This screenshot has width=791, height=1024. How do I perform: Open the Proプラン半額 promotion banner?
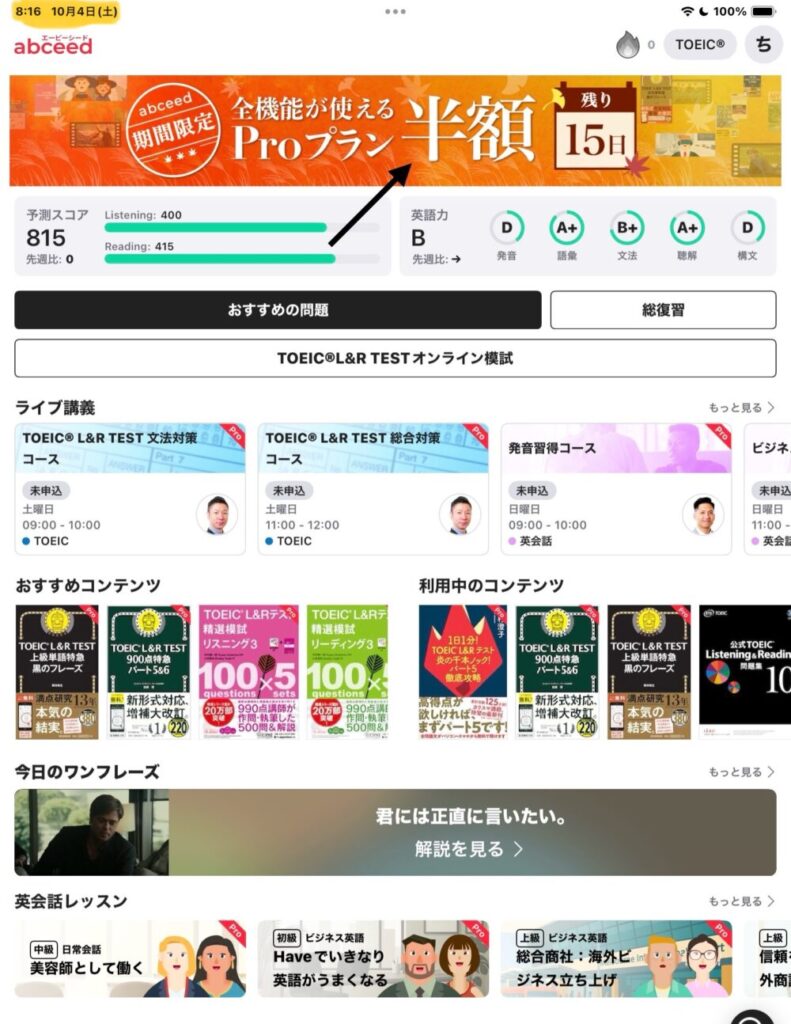coord(395,131)
